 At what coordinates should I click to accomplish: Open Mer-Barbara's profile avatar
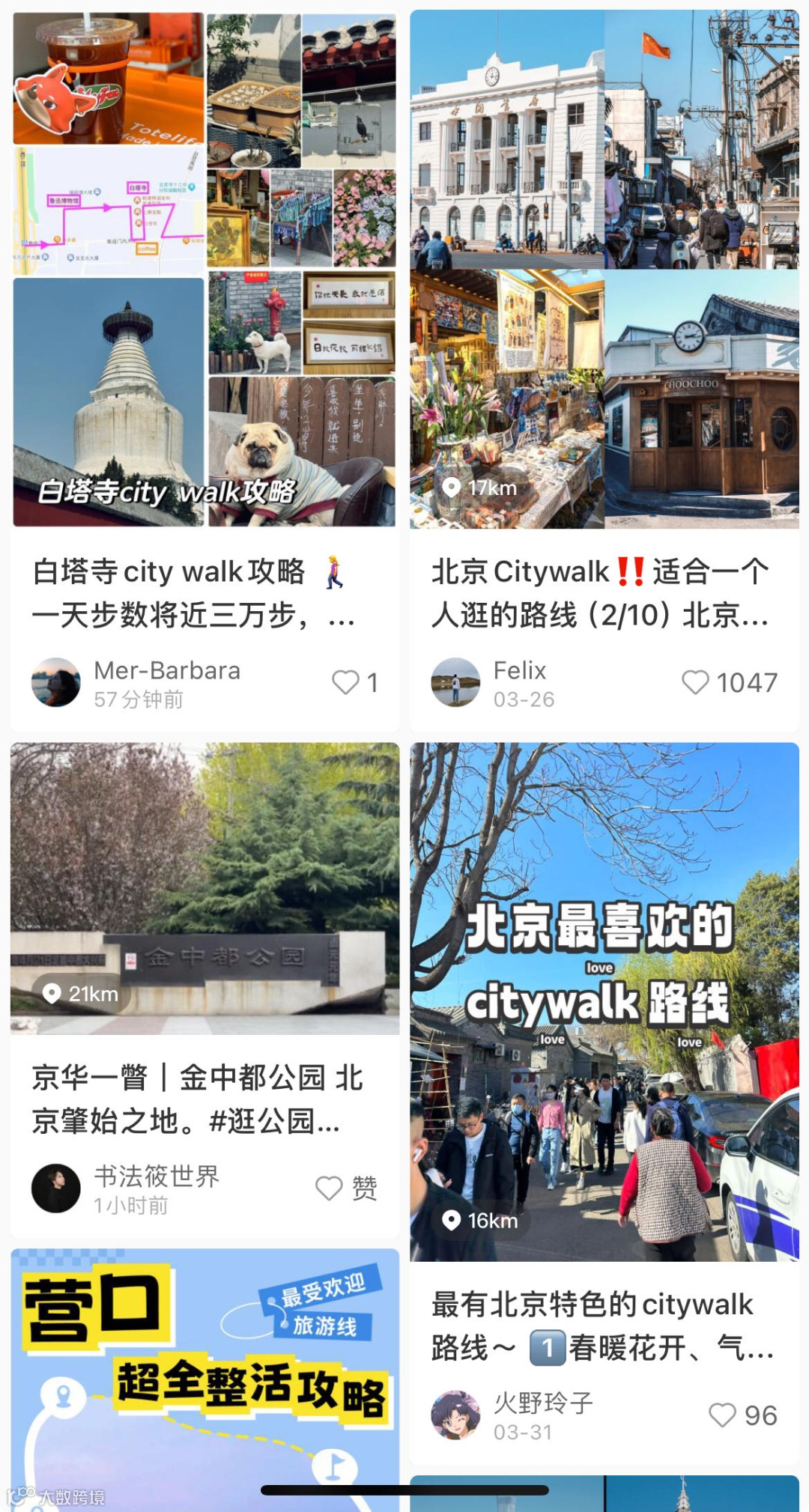(55, 682)
